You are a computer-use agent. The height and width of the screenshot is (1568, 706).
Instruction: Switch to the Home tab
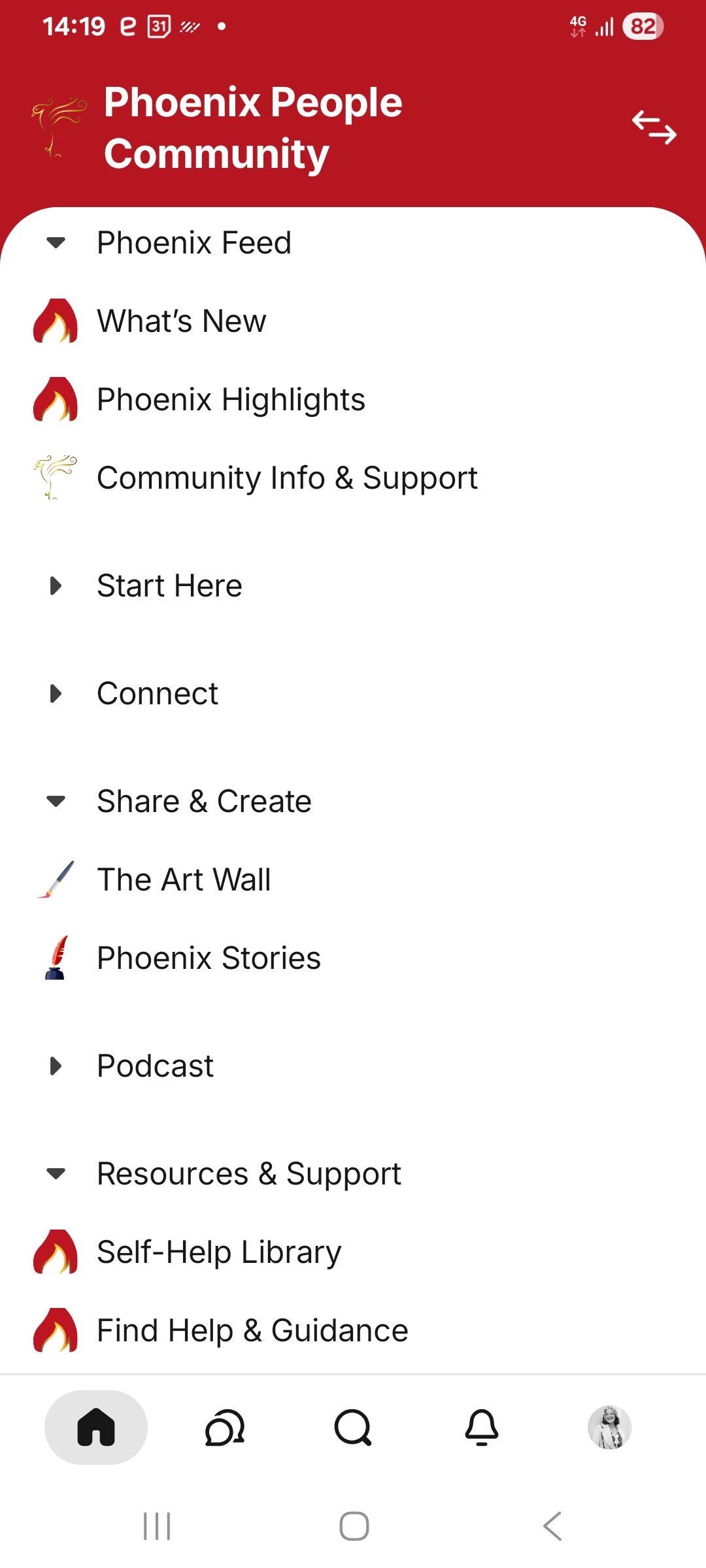coord(96,1428)
